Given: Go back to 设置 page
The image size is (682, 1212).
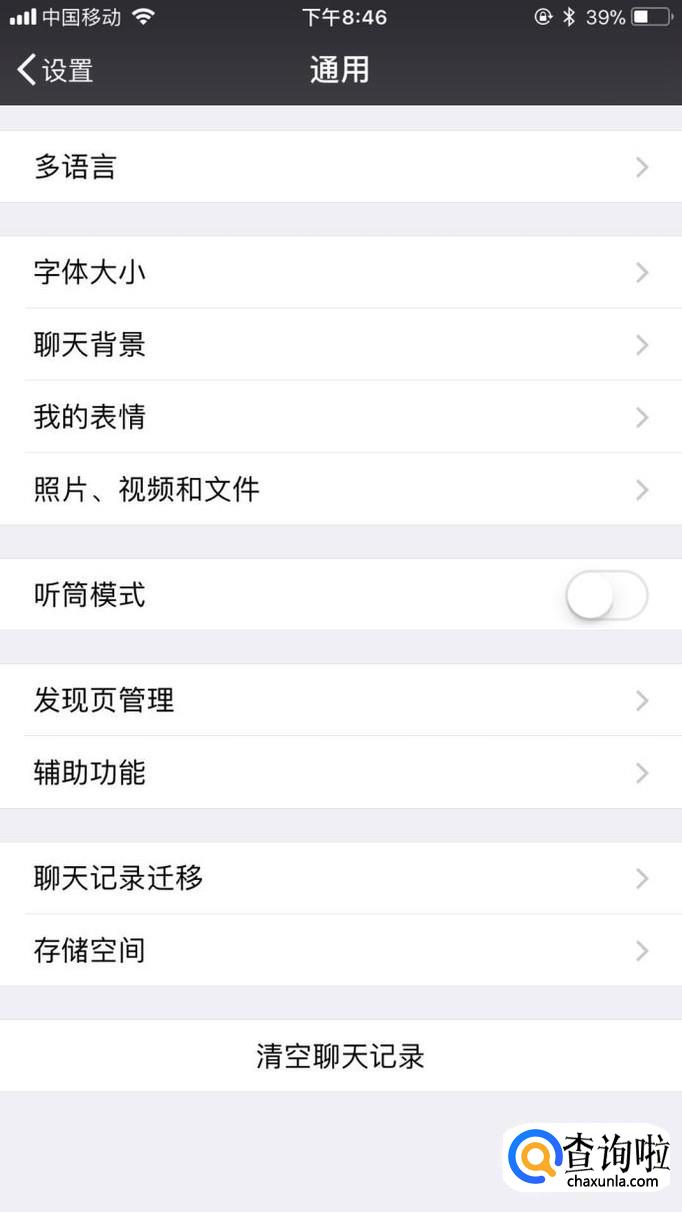Looking at the screenshot, I should point(55,70).
